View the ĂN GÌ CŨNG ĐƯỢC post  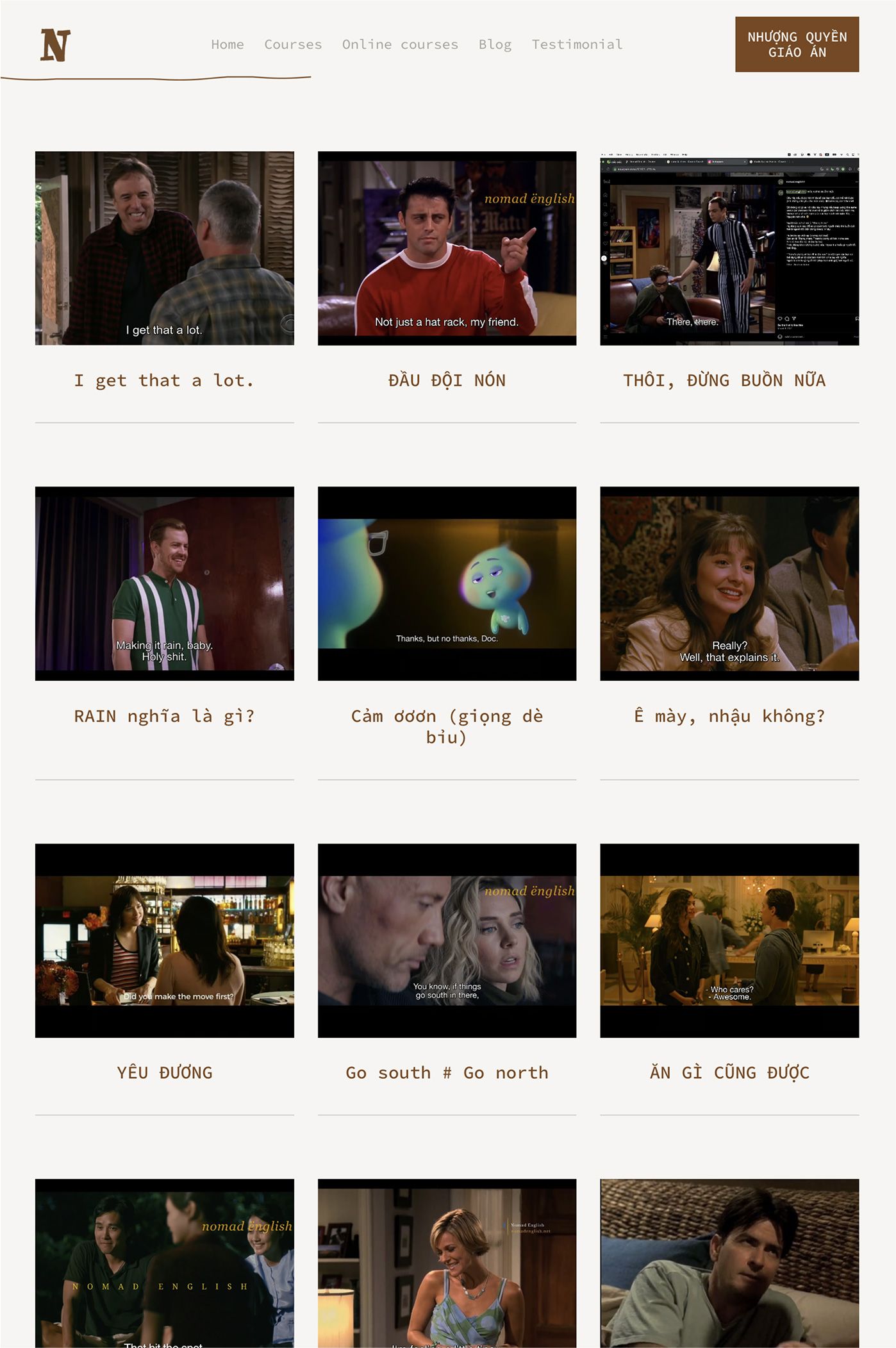pos(729,1072)
